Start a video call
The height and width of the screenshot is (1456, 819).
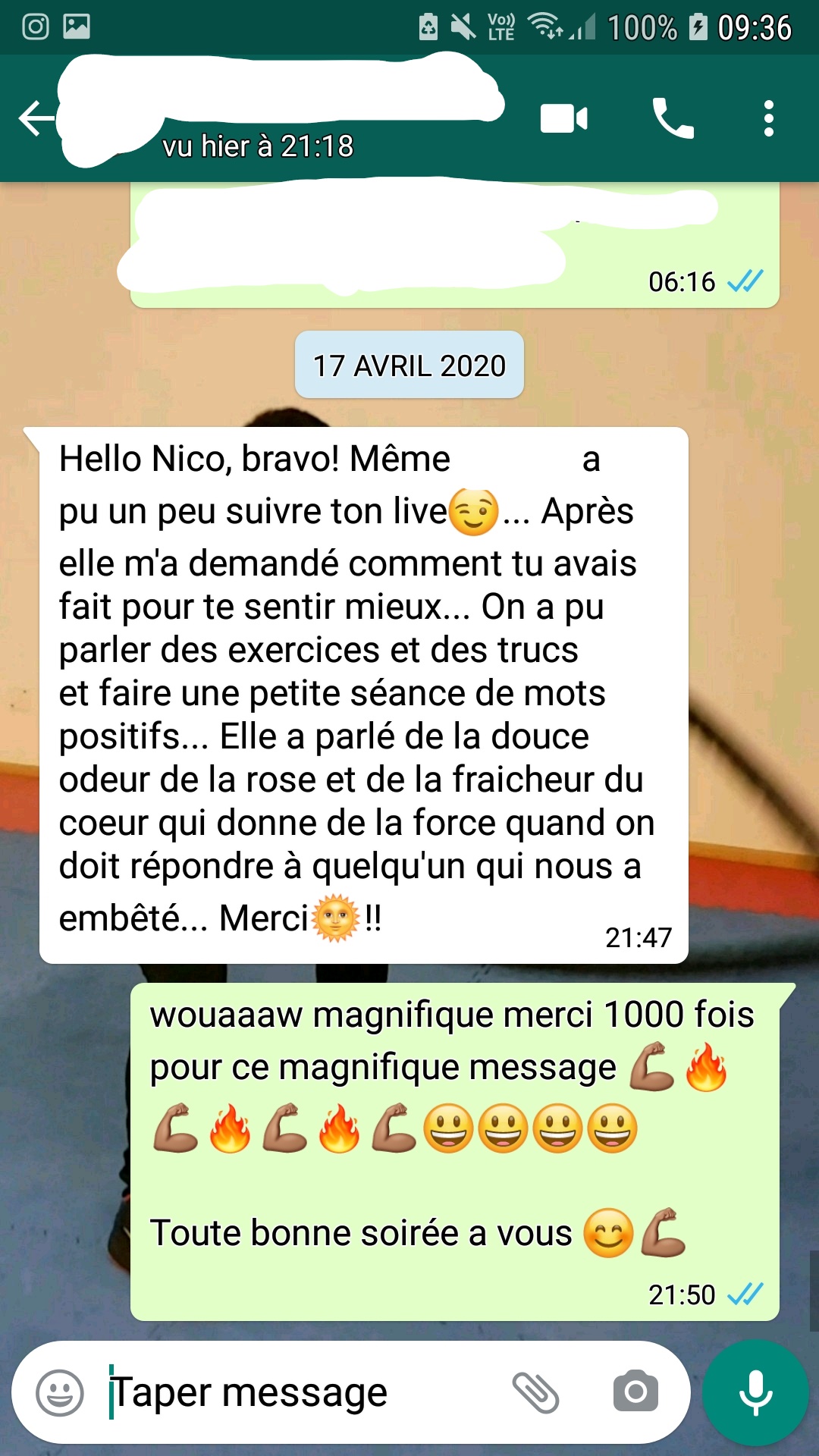coord(563,119)
